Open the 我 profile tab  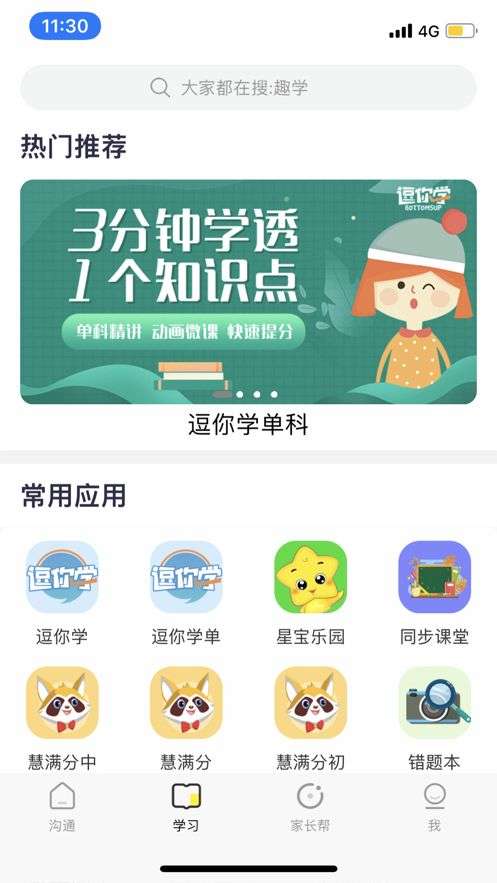click(x=434, y=808)
